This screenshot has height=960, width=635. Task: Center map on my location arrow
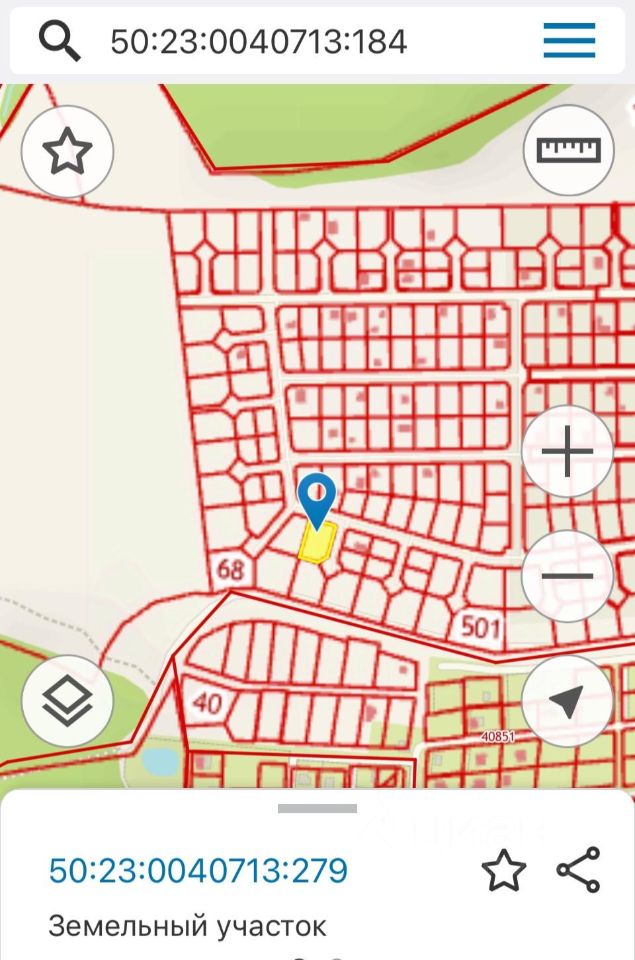coord(567,702)
